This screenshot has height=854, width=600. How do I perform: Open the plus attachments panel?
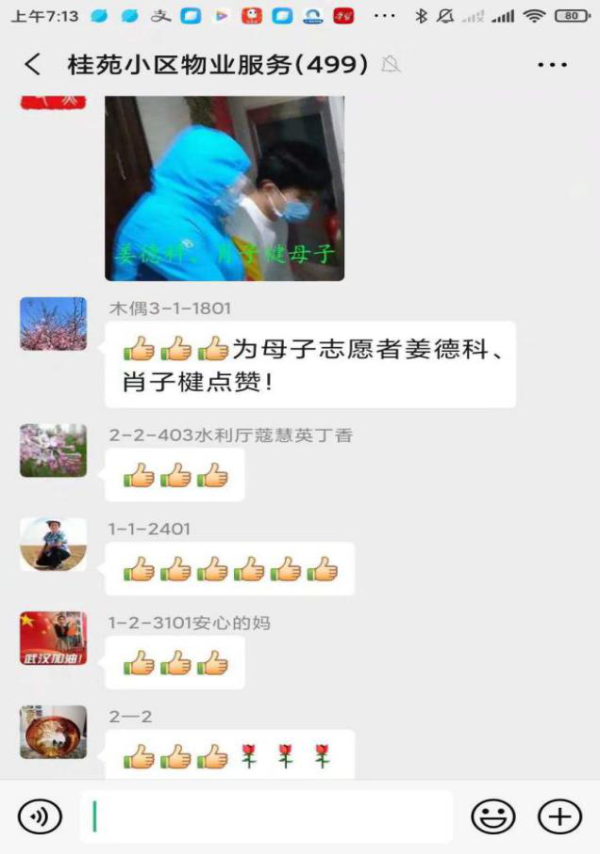(559, 817)
